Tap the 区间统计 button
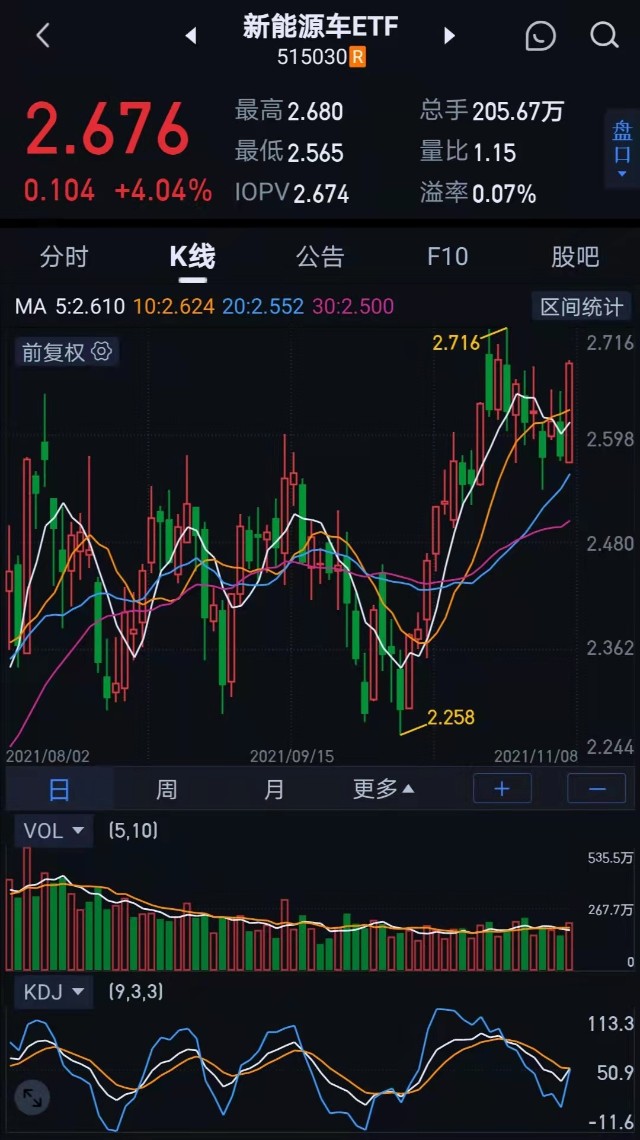This screenshot has width=640, height=1140. click(581, 307)
